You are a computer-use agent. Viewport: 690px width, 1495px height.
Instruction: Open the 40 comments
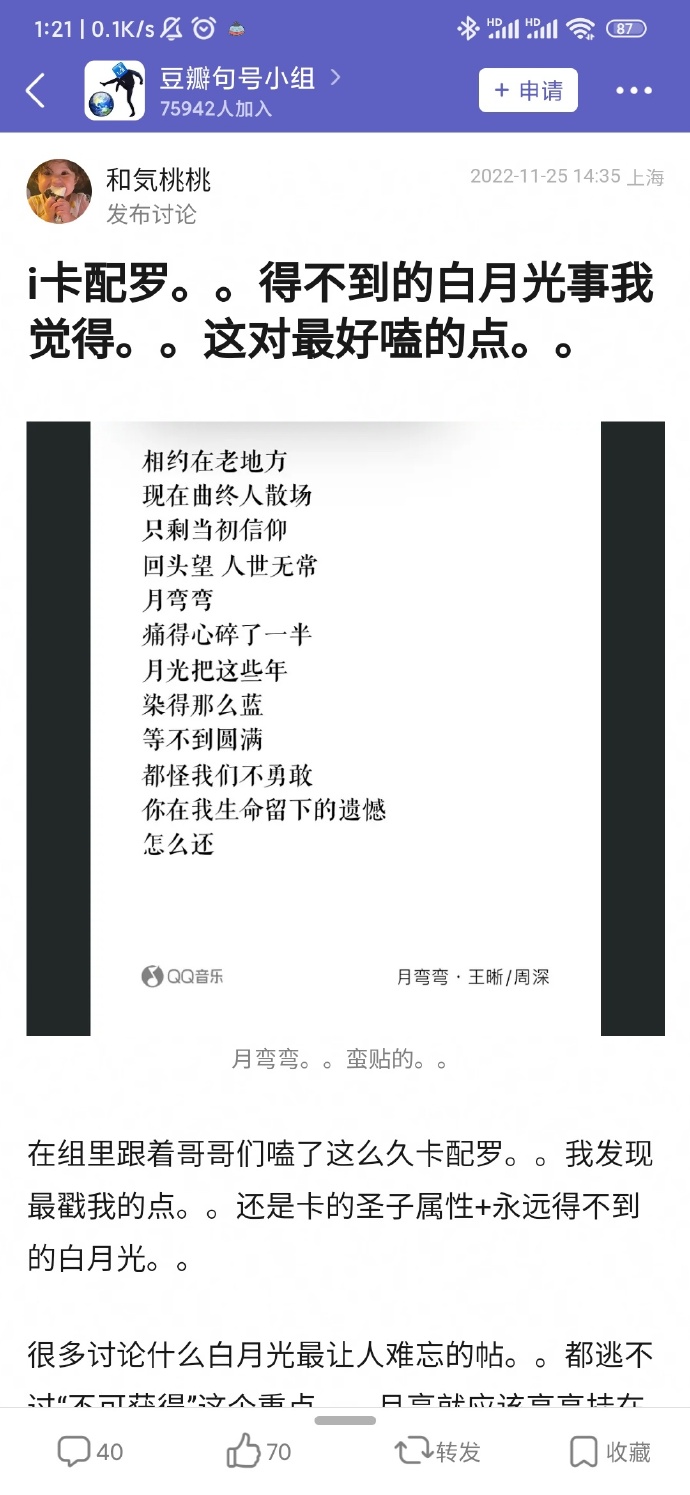point(90,1451)
